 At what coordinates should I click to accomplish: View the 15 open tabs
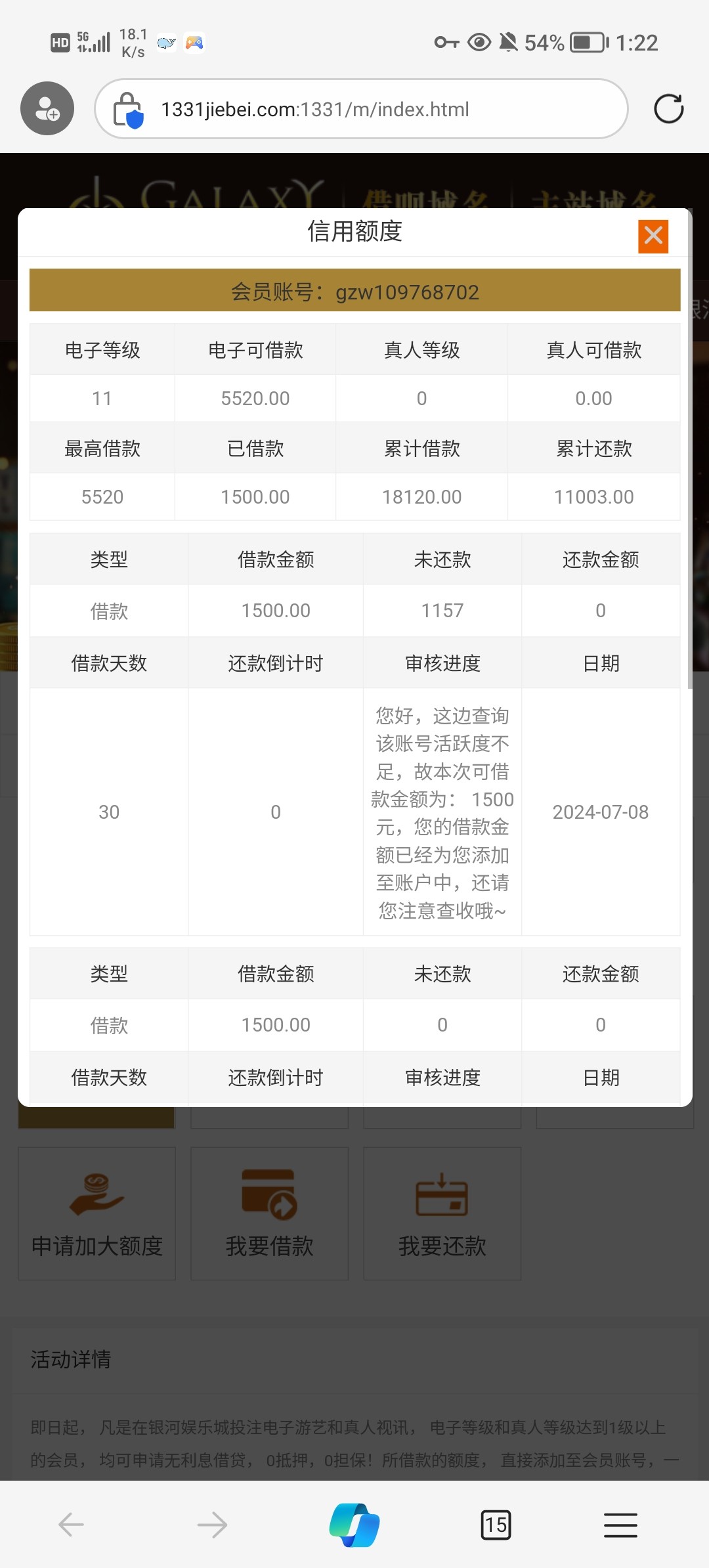point(496,1525)
